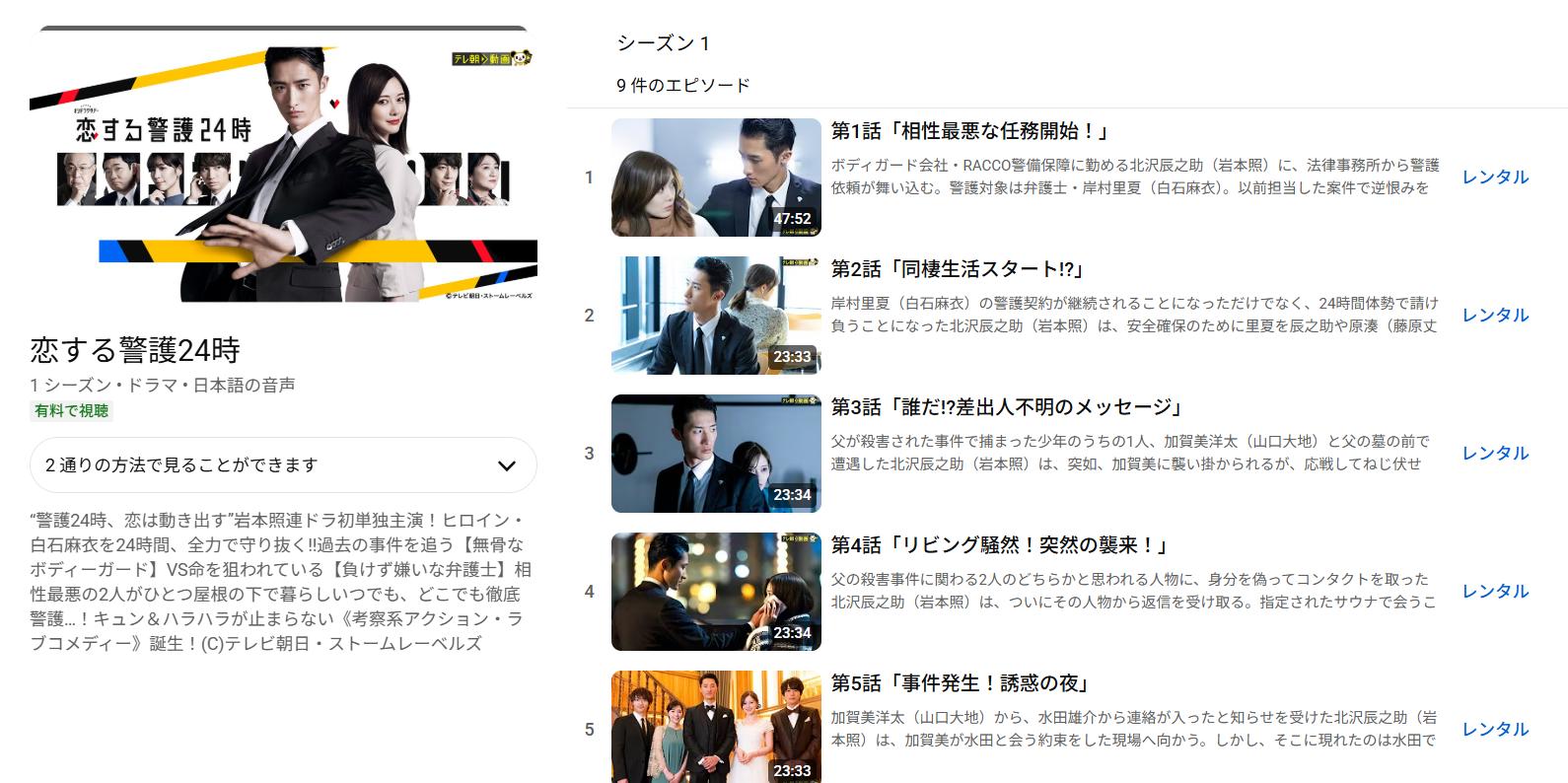Open the 恋する警護24時 poster image
The width and height of the screenshot is (1568, 783).
click(x=283, y=164)
